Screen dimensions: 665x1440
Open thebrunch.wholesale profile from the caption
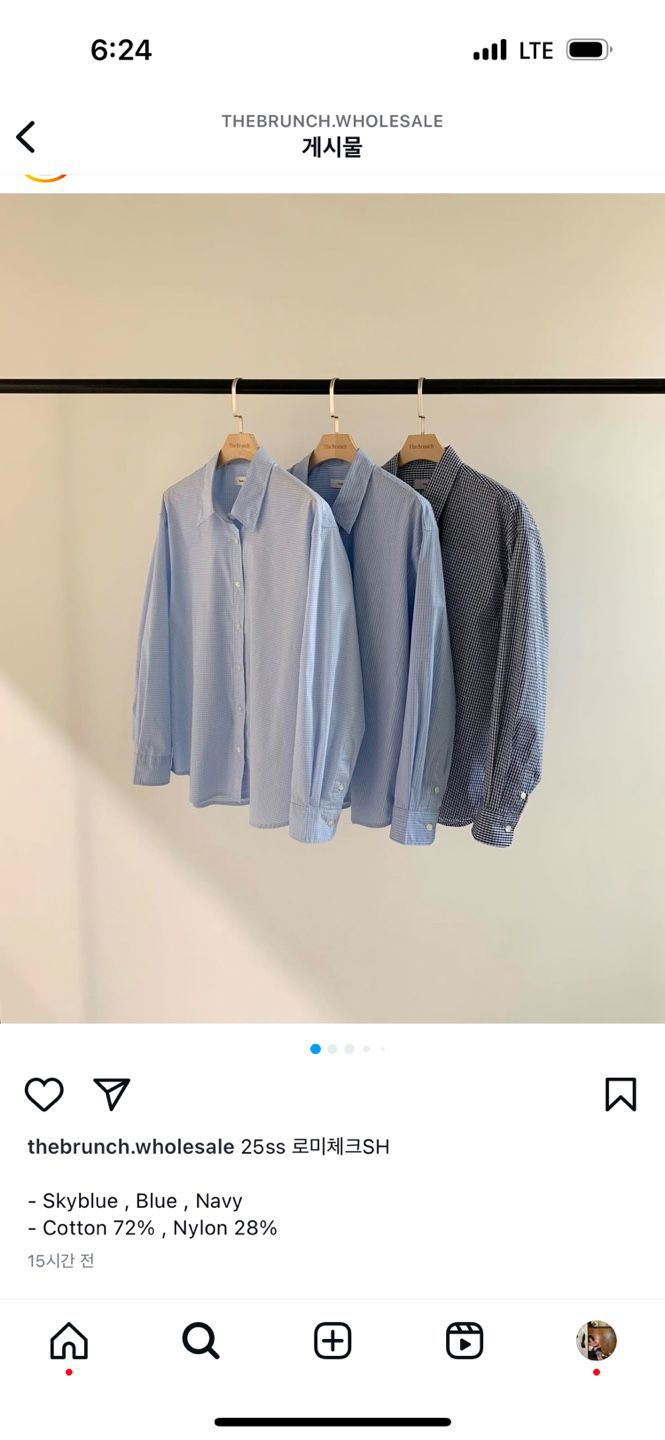pos(130,1147)
